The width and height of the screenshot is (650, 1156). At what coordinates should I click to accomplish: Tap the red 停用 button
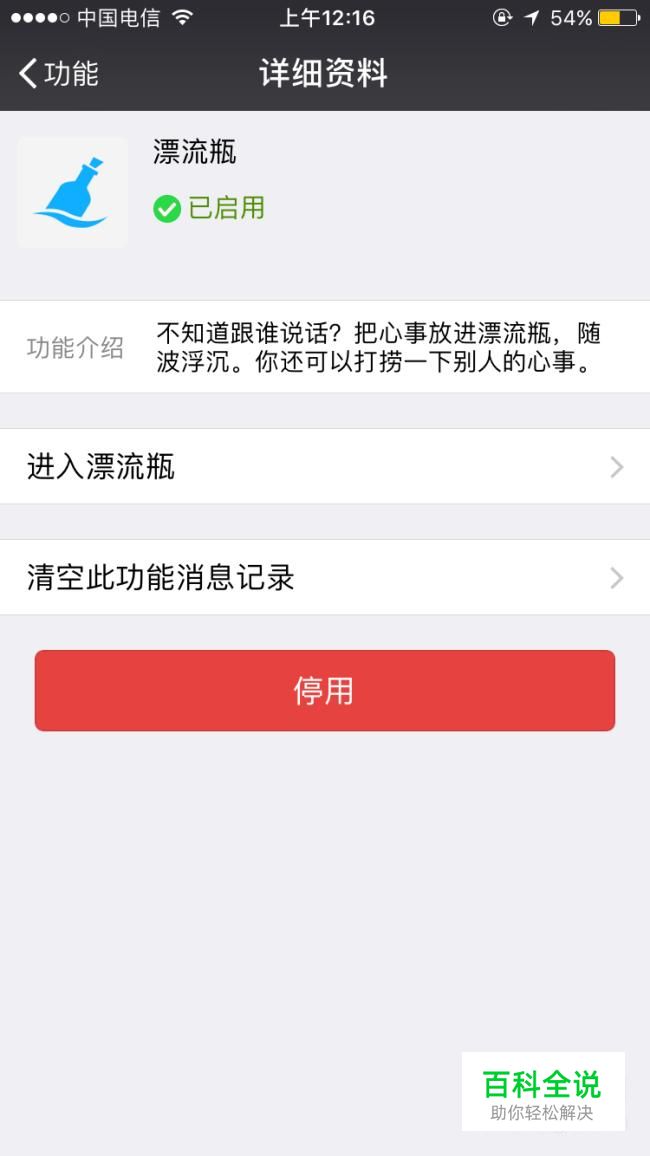click(x=325, y=691)
